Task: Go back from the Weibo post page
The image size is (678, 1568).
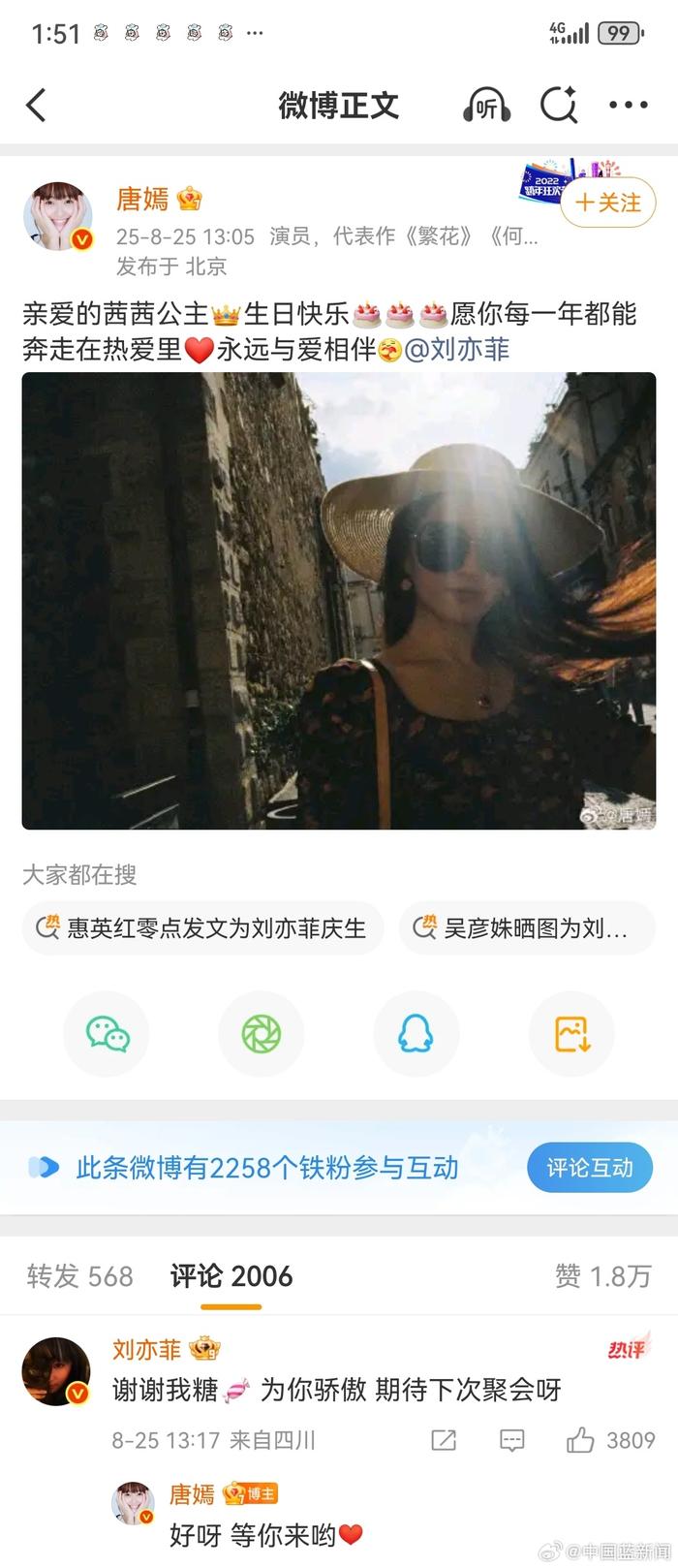Action: pyautogui.click(x=37, y=105)
